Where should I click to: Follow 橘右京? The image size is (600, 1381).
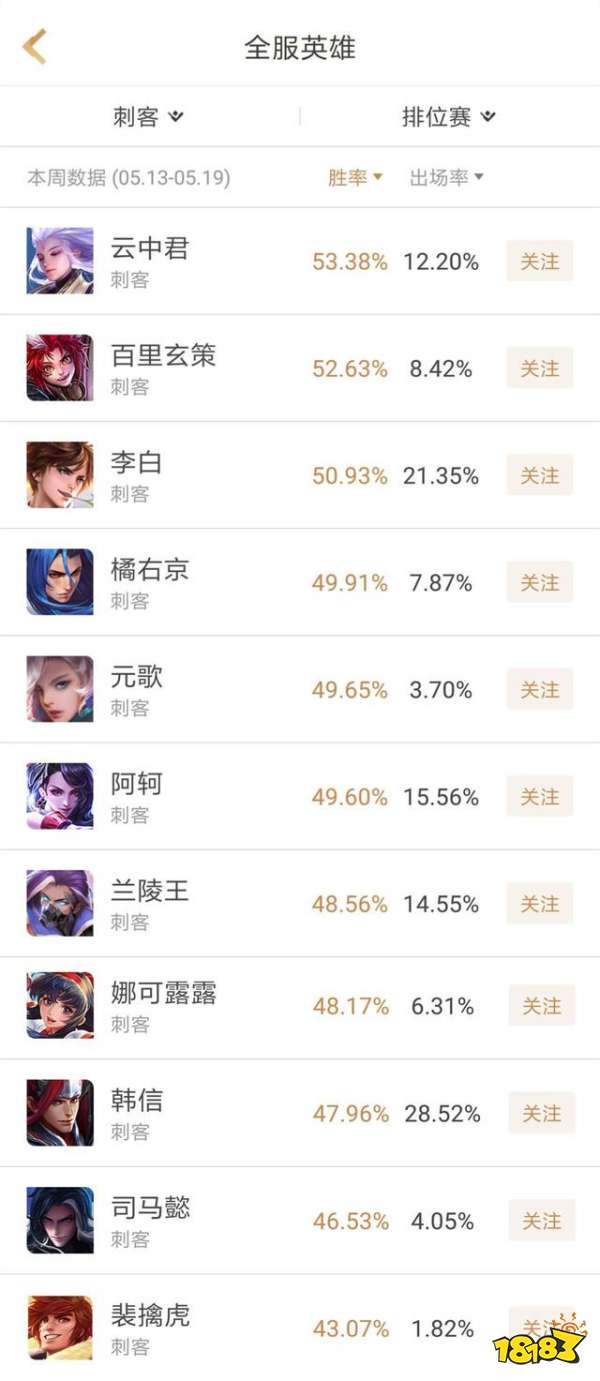tap(539, 583)
